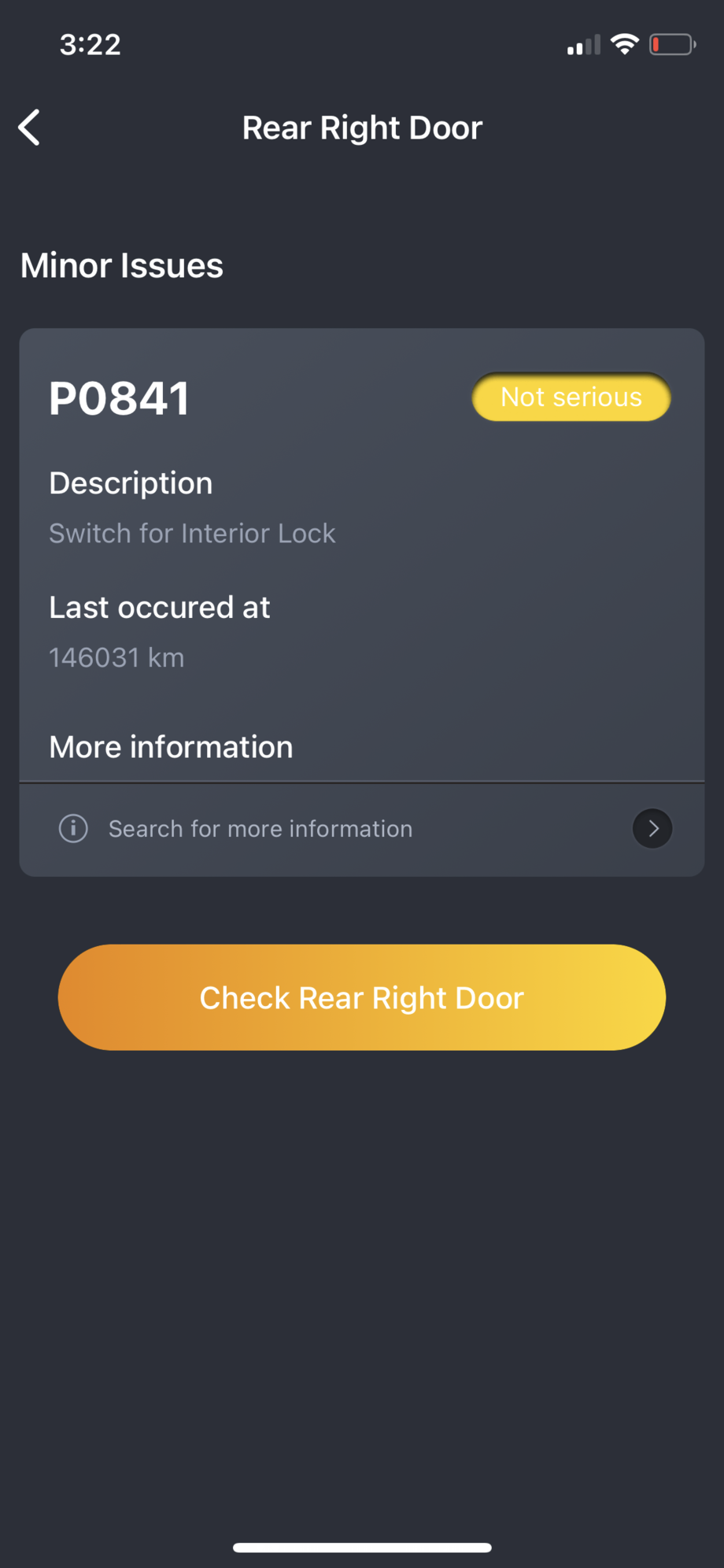The width and height of the screenshot is (724, 1568).
Task: Toggle the Not serious severity badge
Action: [x=571, y=398]
